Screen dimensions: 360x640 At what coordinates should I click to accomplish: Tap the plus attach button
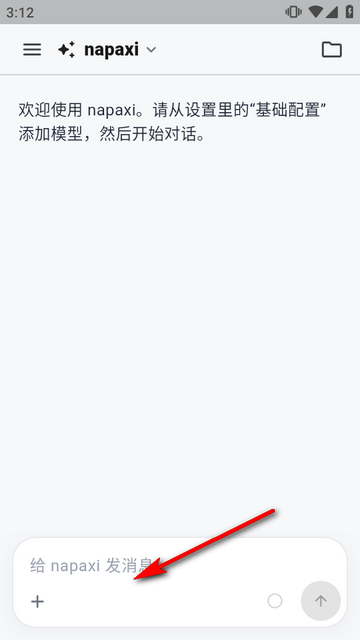coord(37,601)
